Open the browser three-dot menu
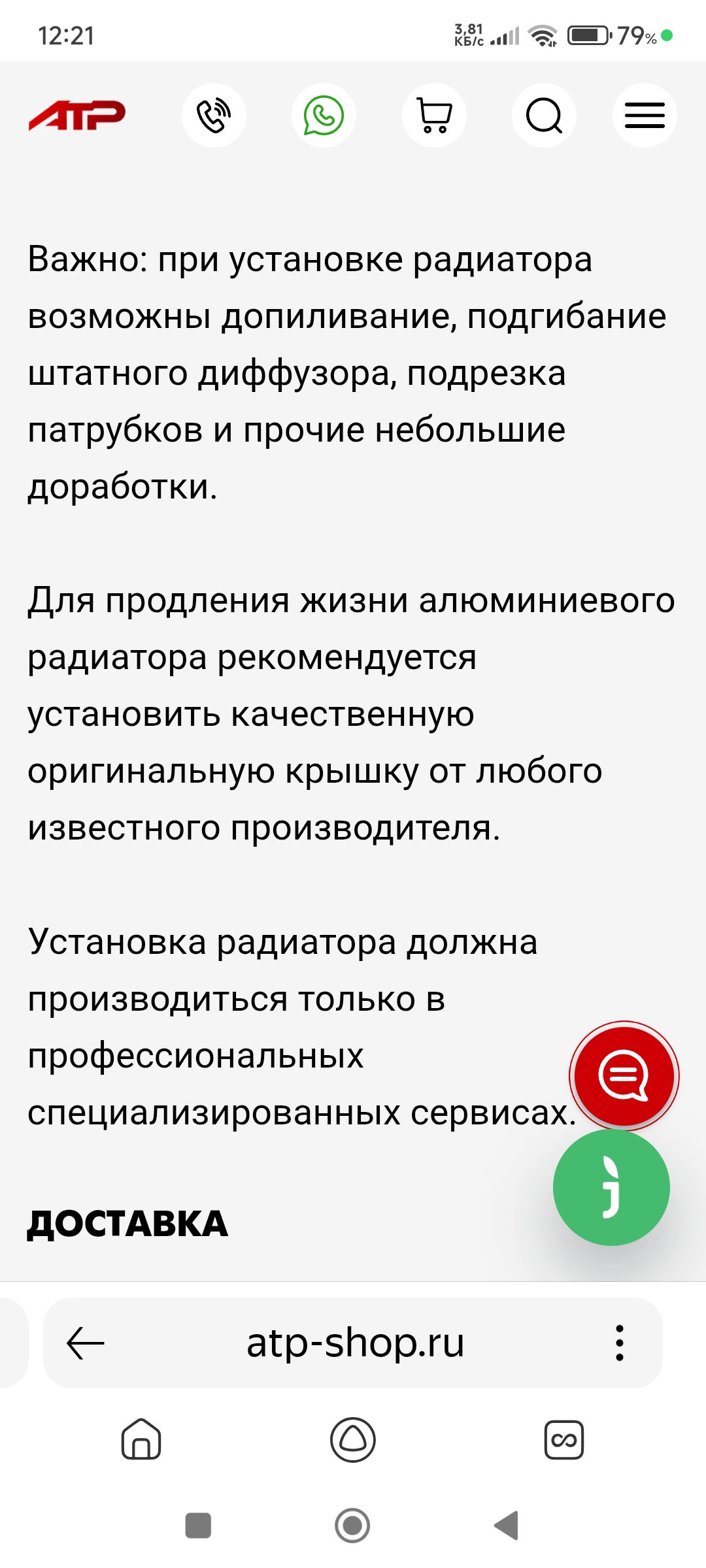The width and height of the screenshot is (706, 1568). [x=620, y=1343]
